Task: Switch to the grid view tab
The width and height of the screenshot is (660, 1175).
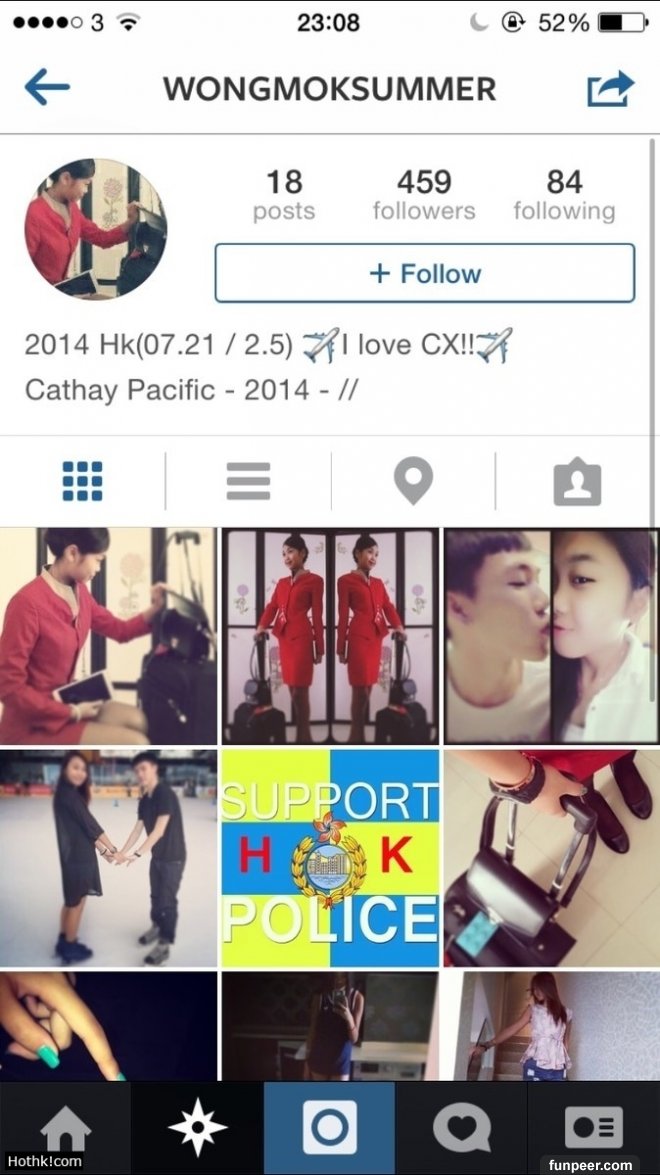Action: tap(82, 482)
